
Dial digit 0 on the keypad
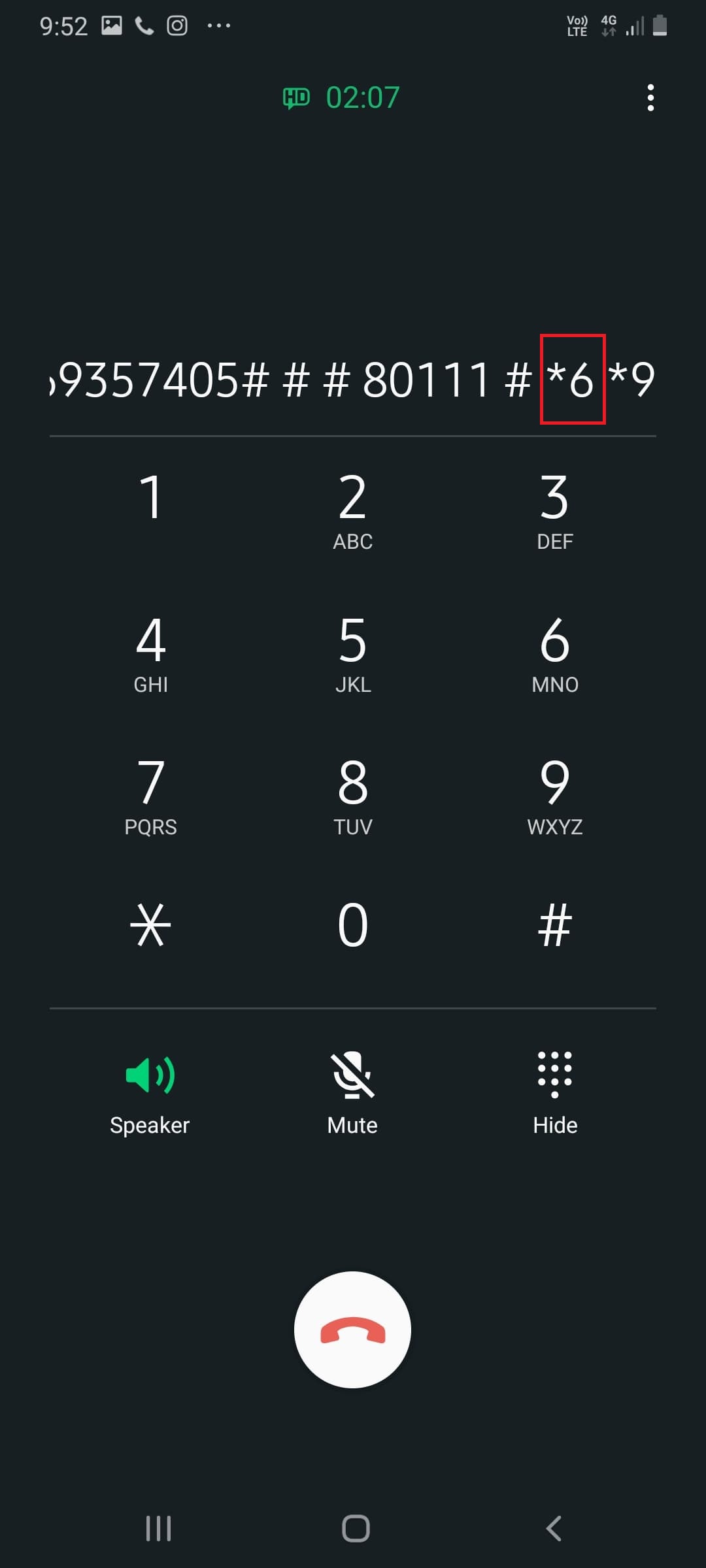pos(353,925)
